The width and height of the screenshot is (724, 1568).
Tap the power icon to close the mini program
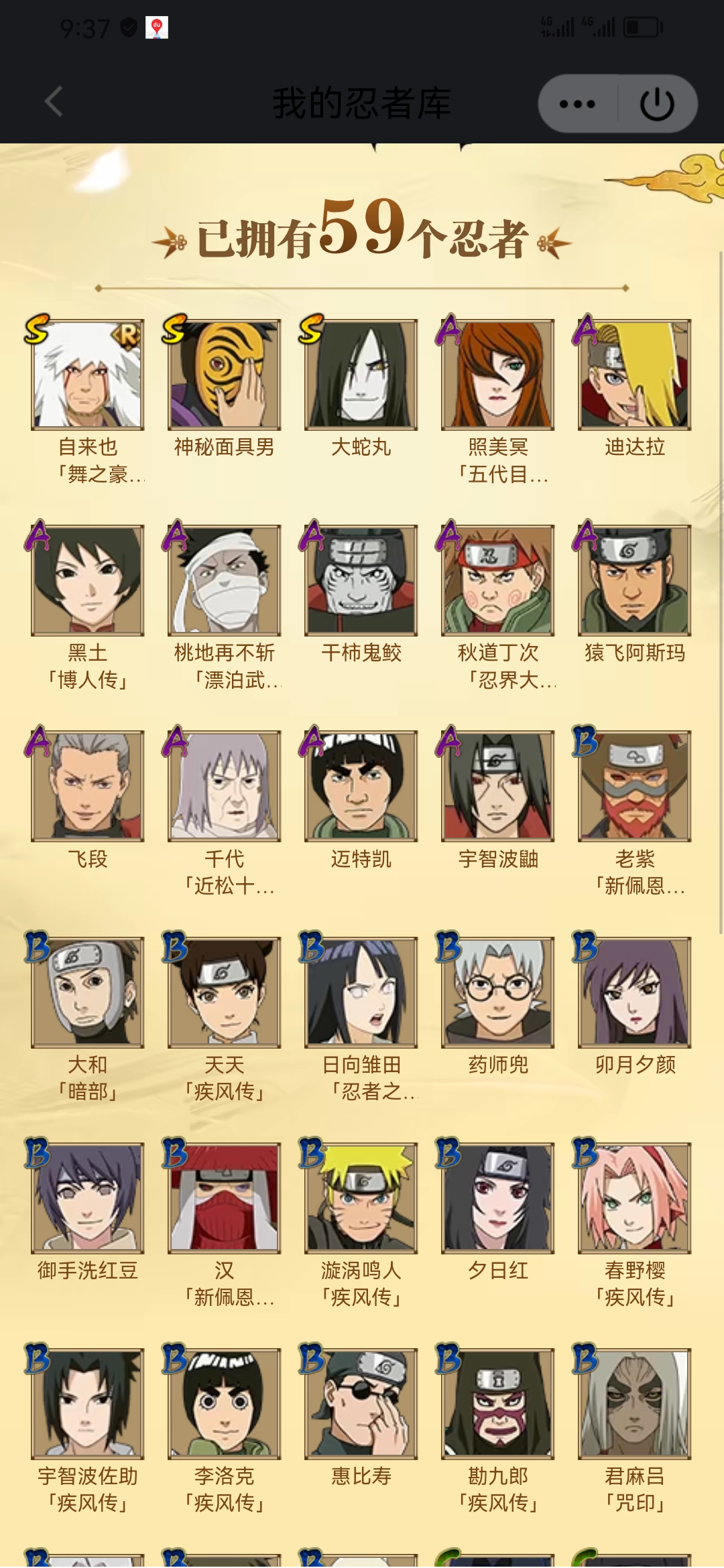tap(657, 104)
